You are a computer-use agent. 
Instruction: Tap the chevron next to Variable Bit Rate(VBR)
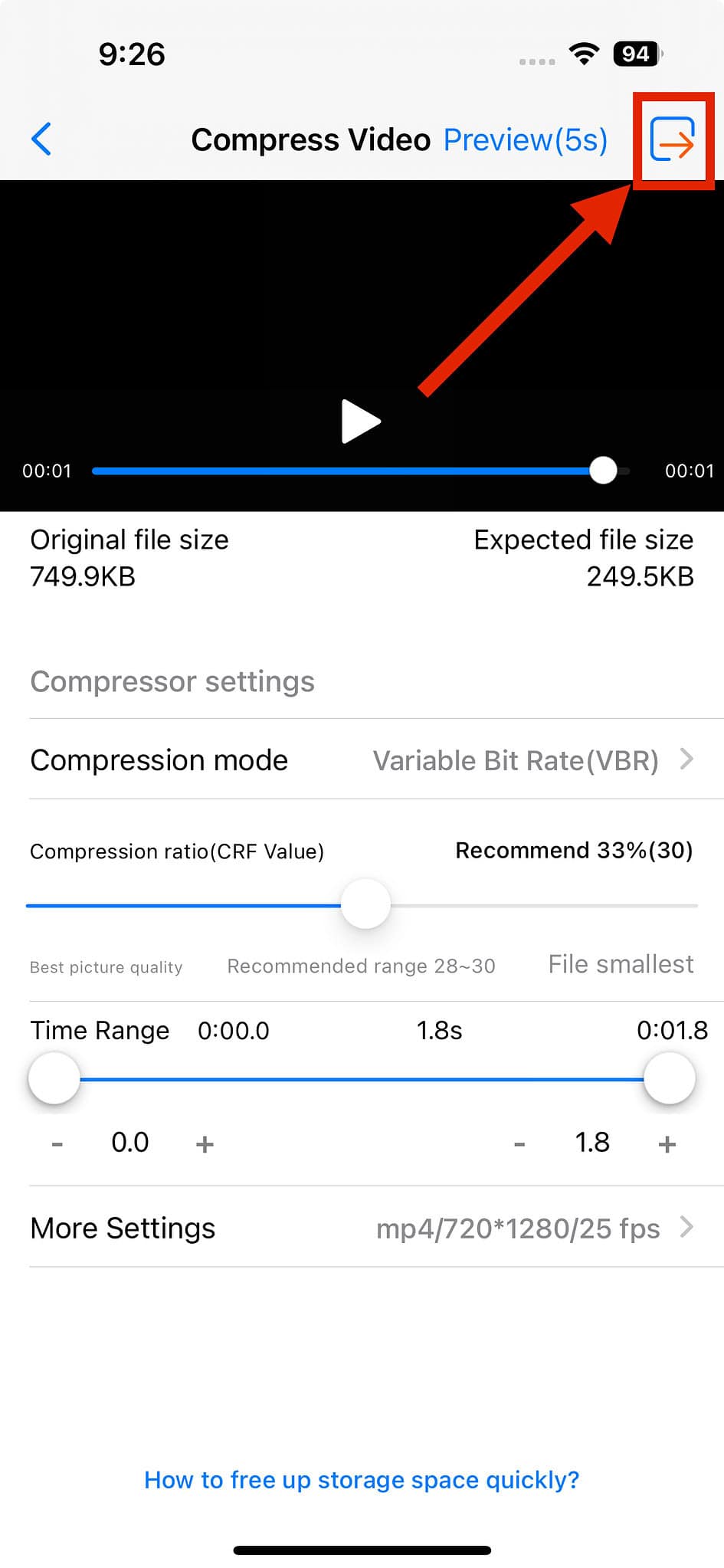pos(687,760)
